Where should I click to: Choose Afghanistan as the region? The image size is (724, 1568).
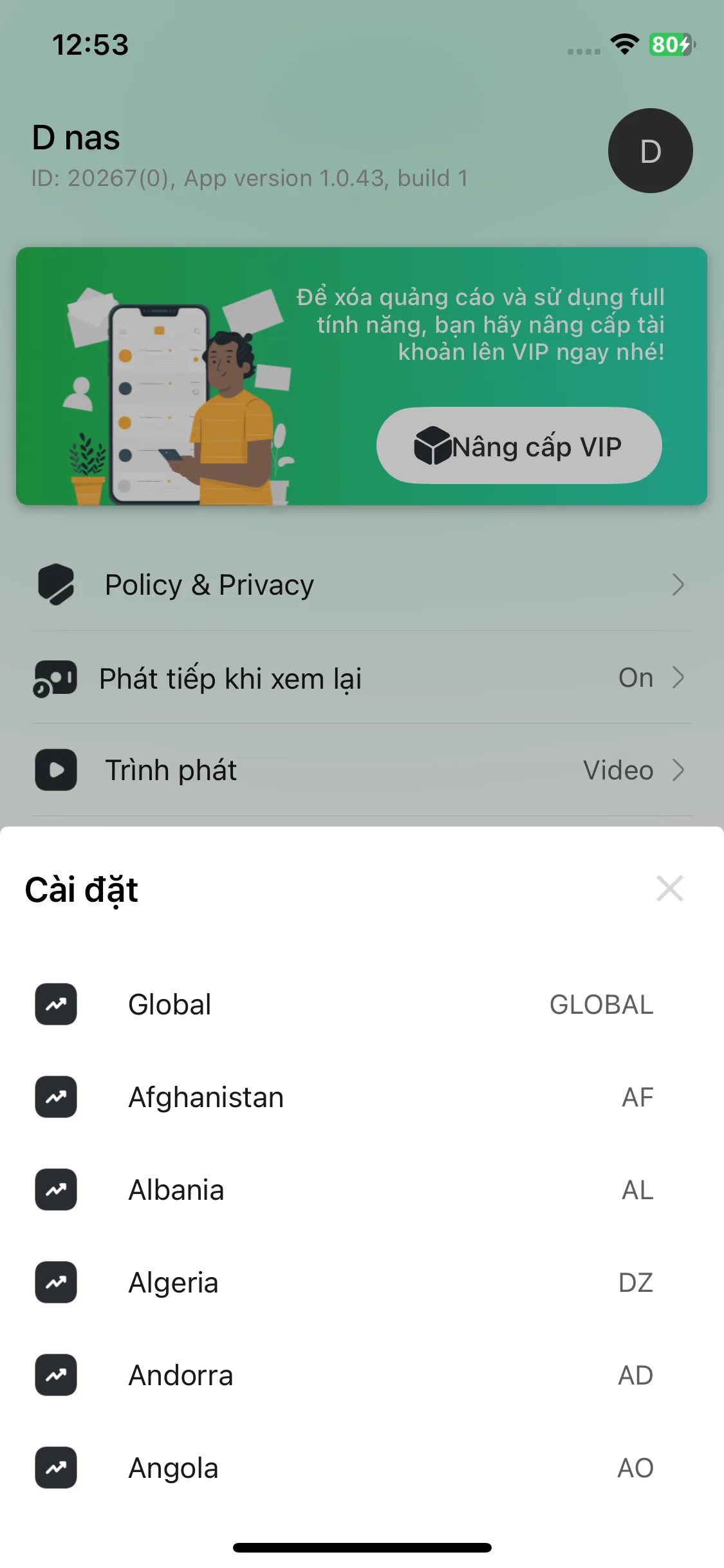[362, 1097]
